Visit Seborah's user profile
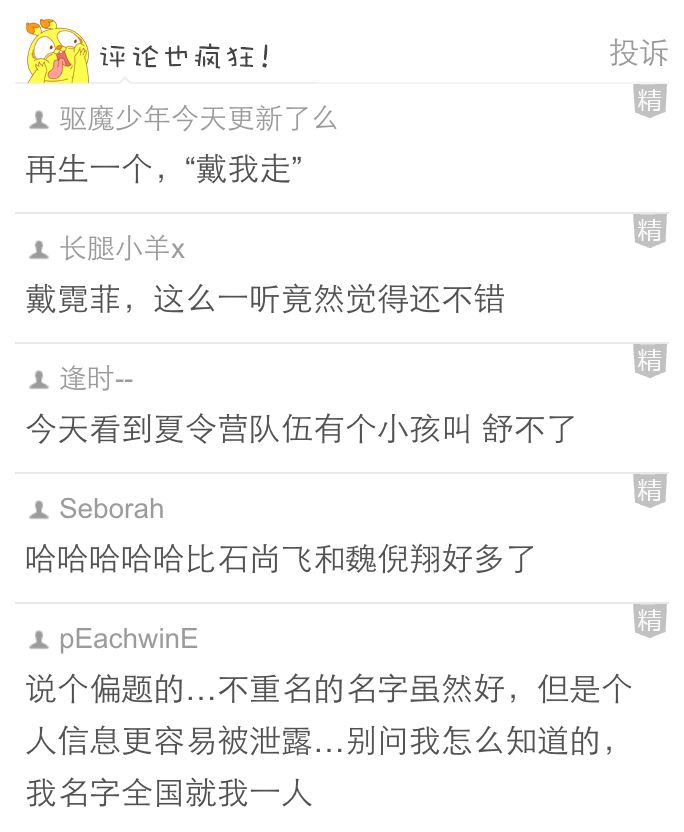This screenshot has width=684, height=832. (111, 508)
